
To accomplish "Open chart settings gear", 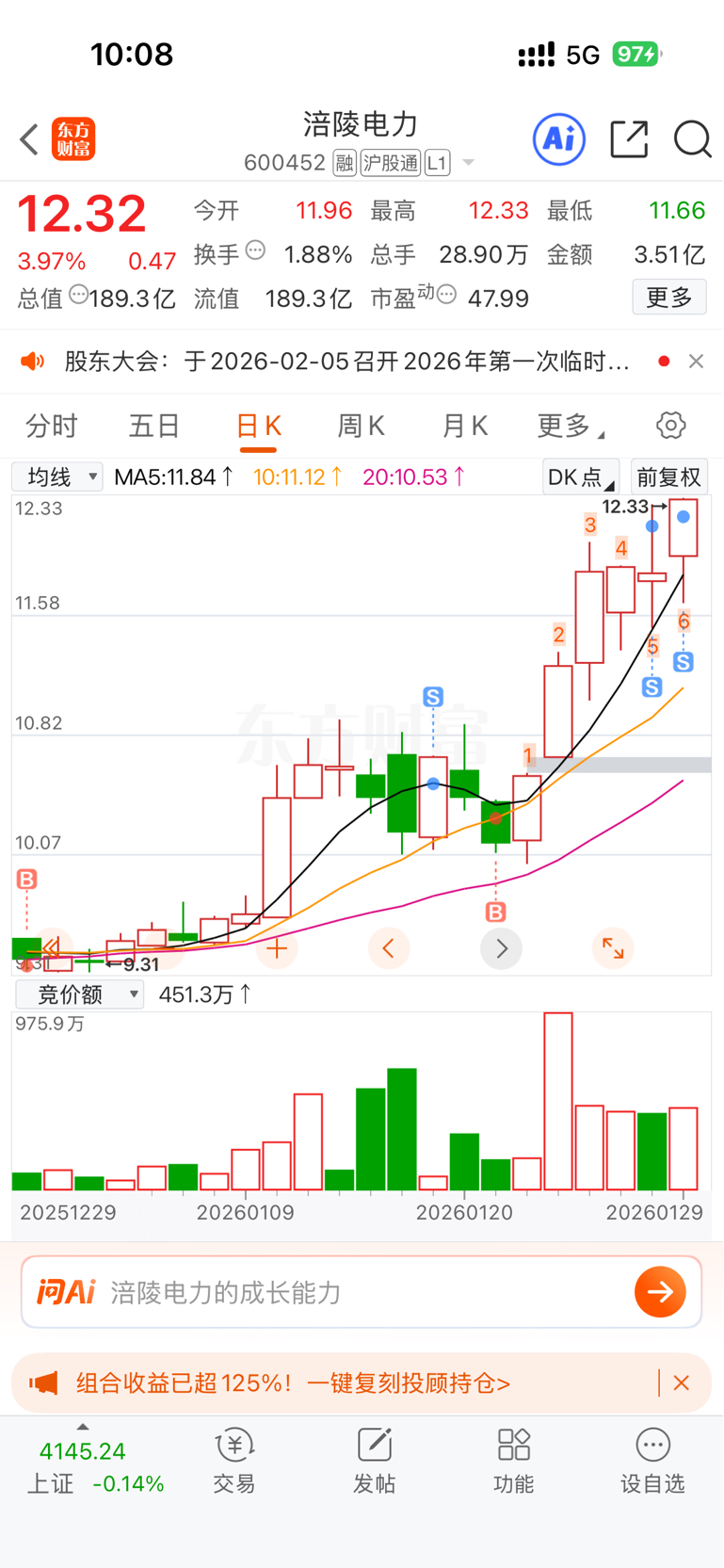I will click(670, 426).
